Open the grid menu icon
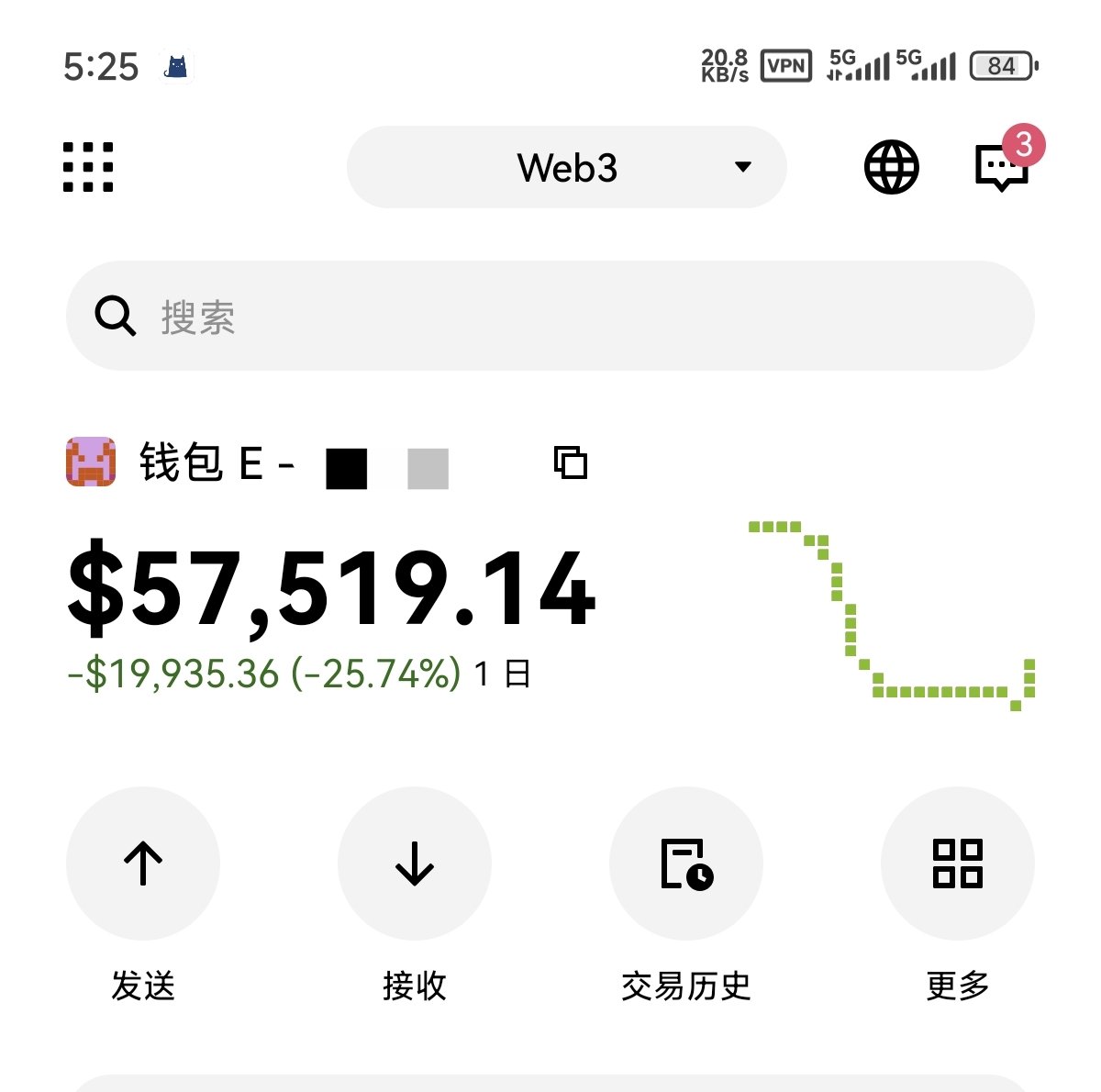Screen dimensions: 1101x1092 pyautogui.click(x=88, y=167)
